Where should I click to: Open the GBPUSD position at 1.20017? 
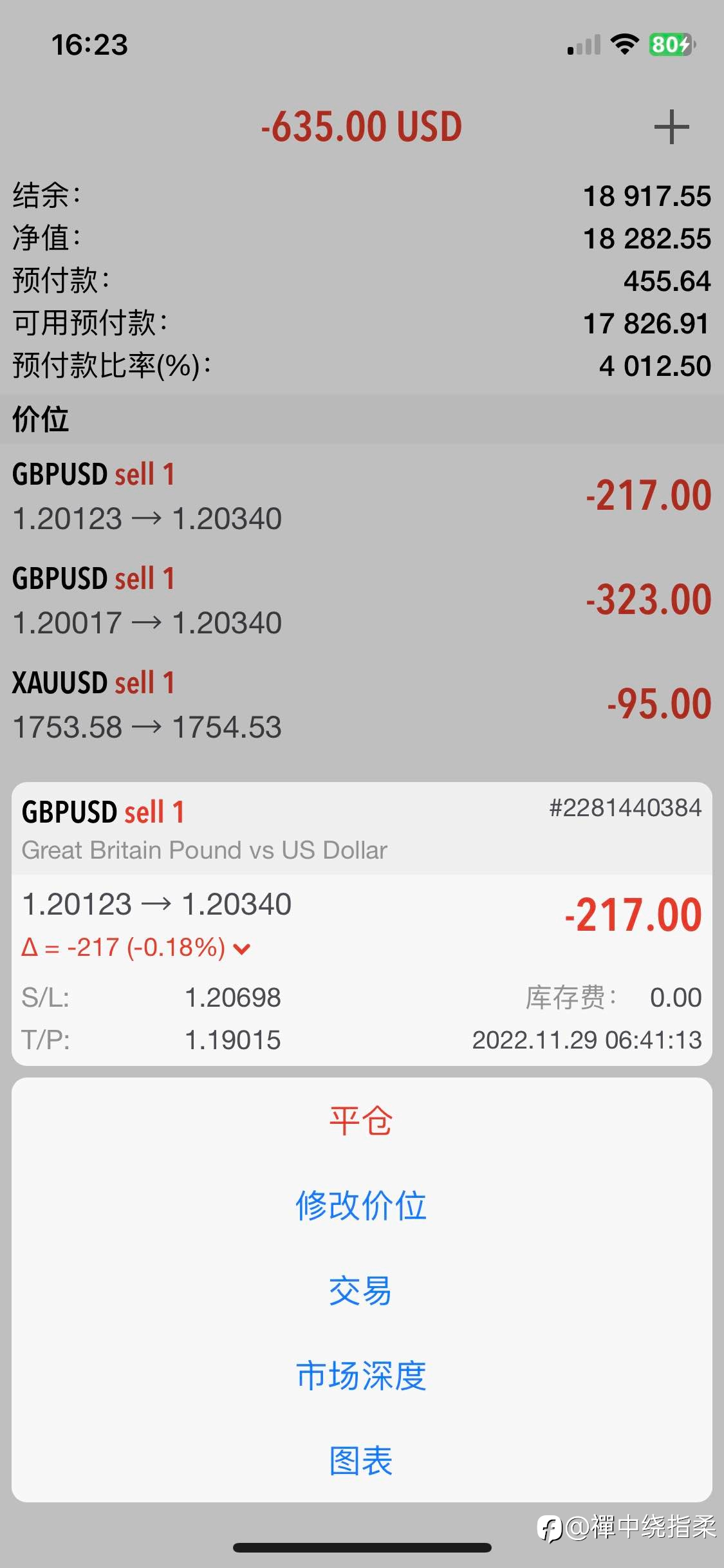point(362,600)
